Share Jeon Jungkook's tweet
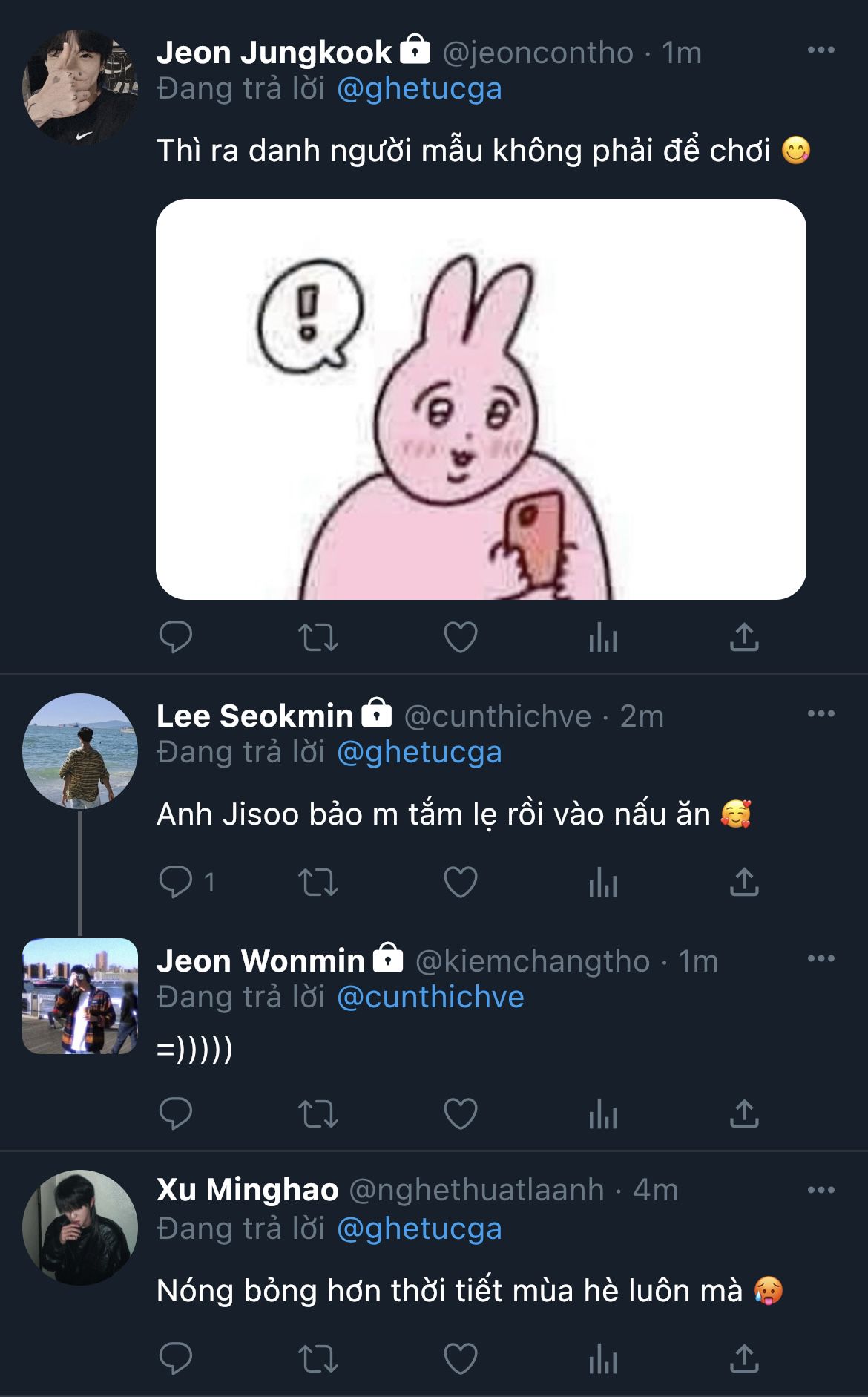Image resolution: width=868 pixels, height=1397 pixels. click(744, 638)
